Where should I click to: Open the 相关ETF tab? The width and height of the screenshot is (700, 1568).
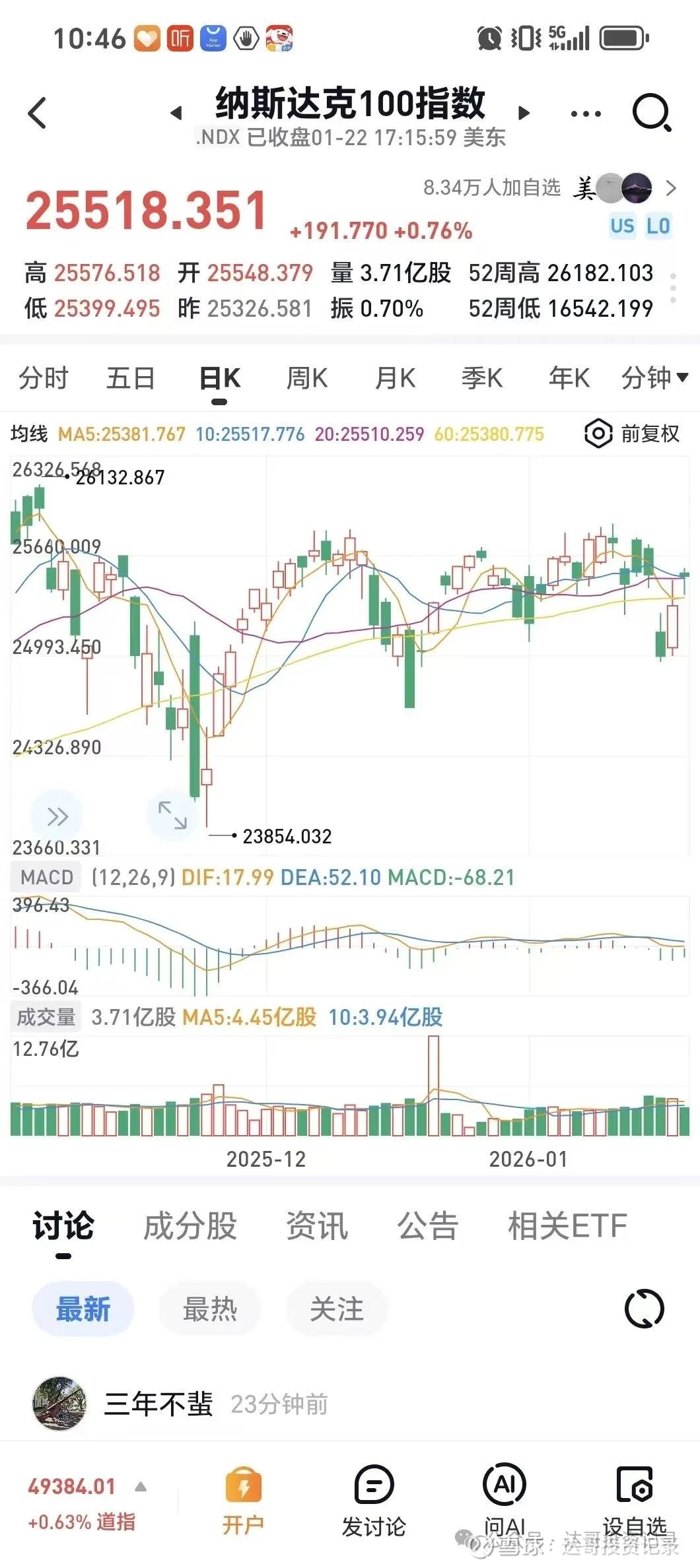tap(567, 1226)
